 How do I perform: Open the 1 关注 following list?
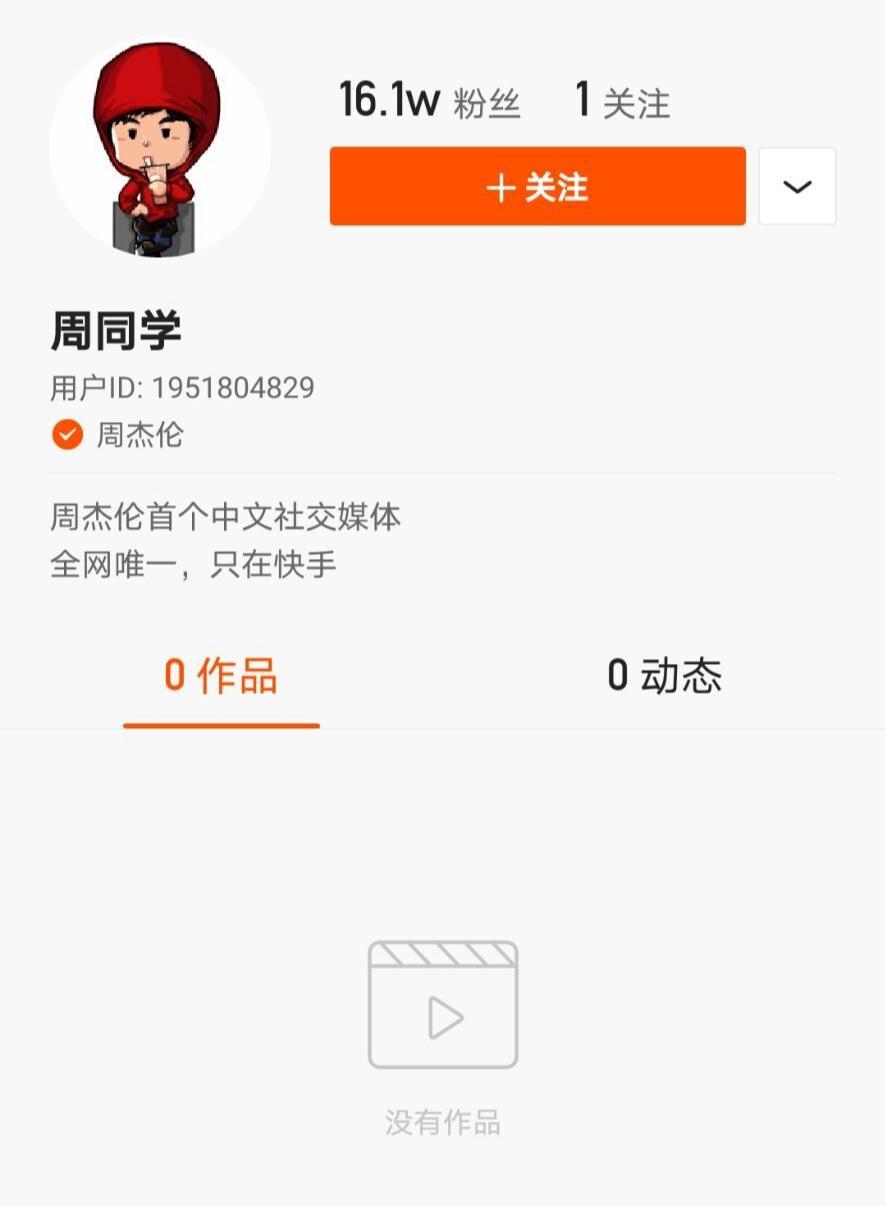pyautogui.click(x=622, y=101)
